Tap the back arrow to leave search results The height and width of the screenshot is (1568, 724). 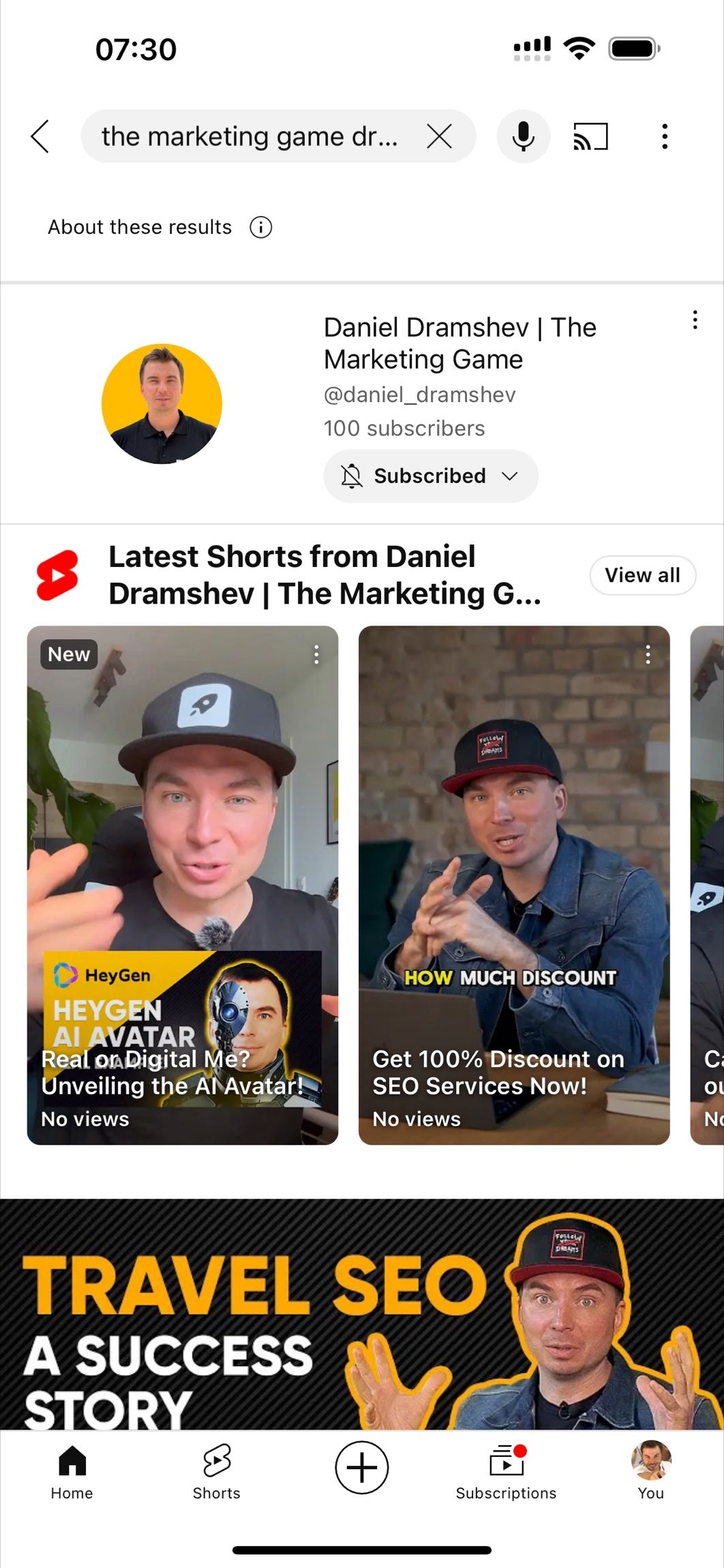39,136
